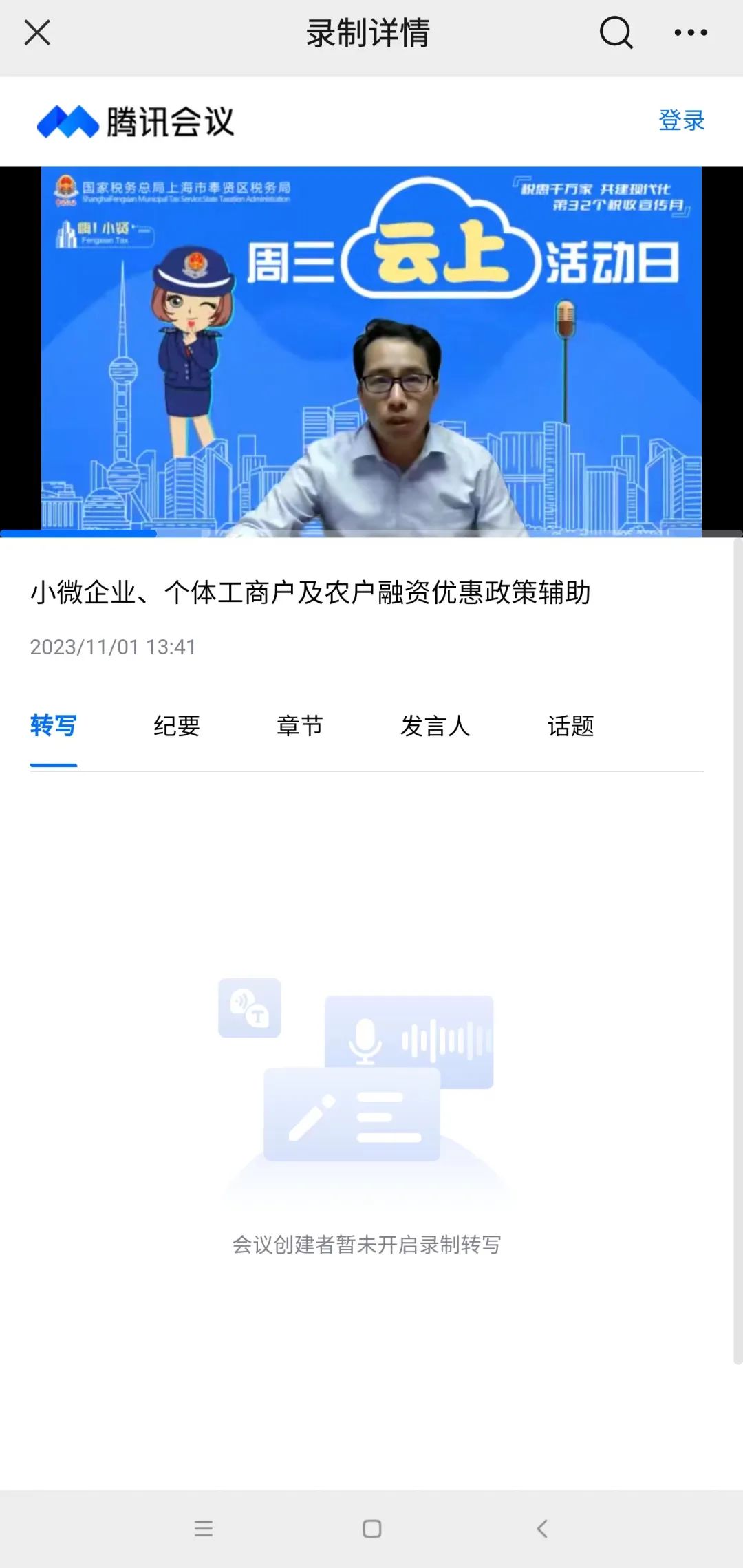743x1568 pixels.
Task: Go back using the system back button
Action: [x=542, y=1529]
